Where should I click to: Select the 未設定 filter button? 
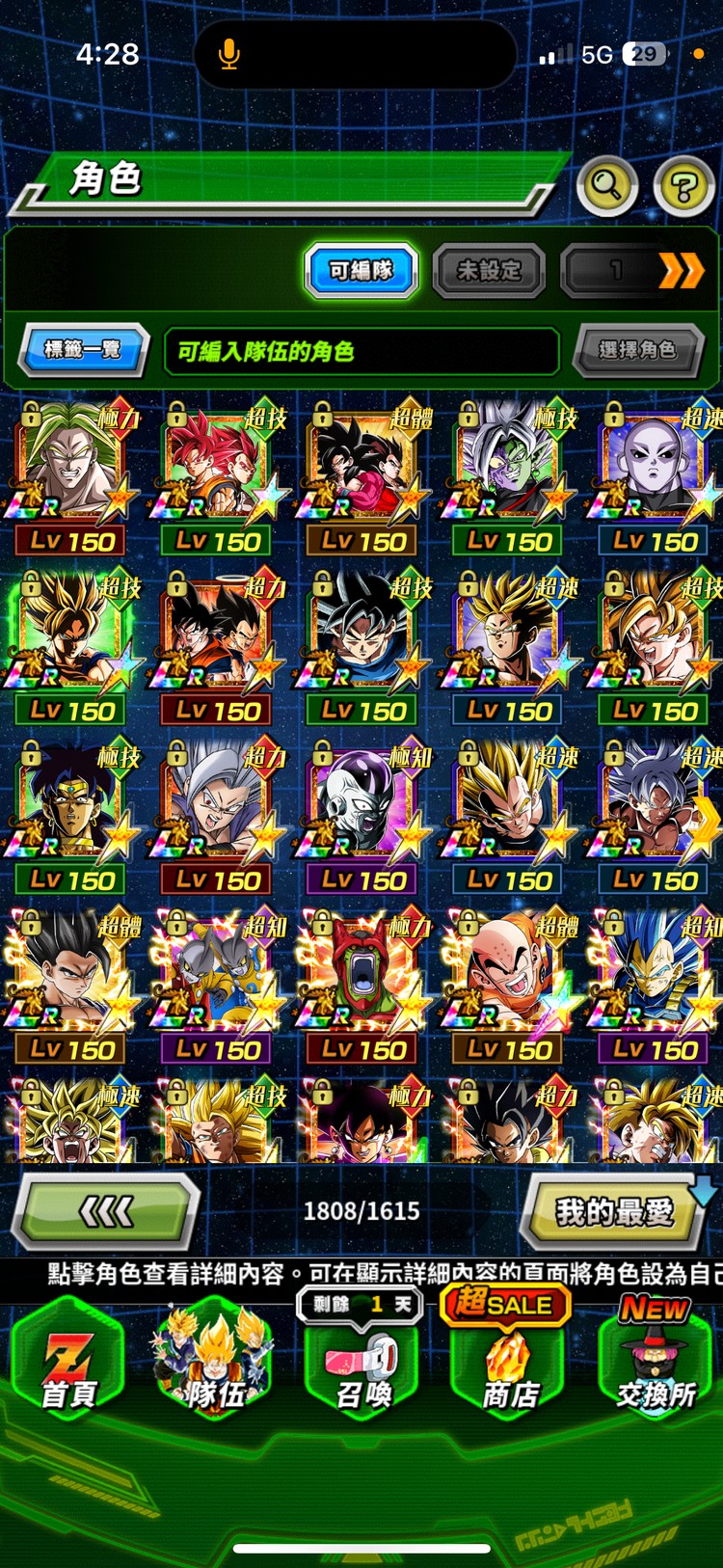click(489, 271)
